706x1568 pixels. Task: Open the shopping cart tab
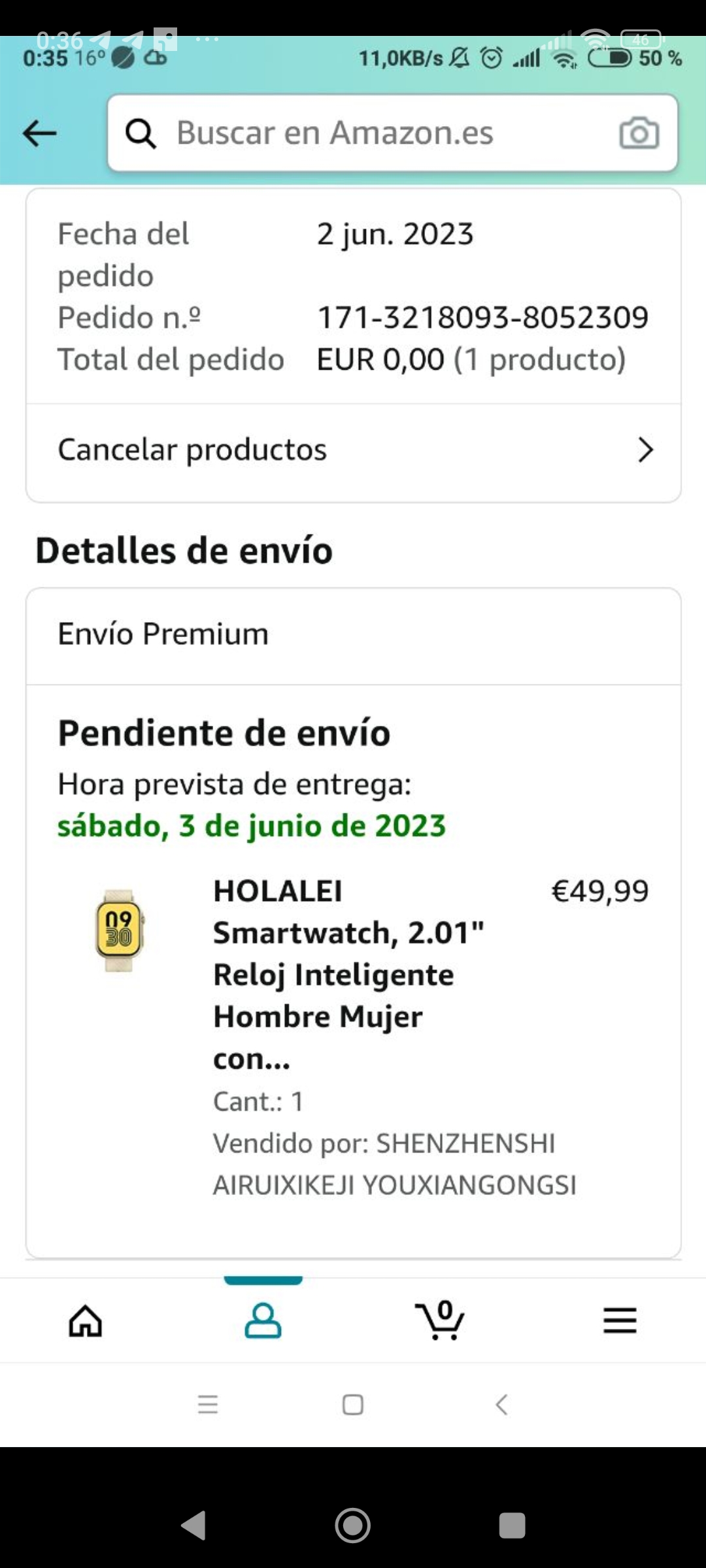coord(440,1321)
